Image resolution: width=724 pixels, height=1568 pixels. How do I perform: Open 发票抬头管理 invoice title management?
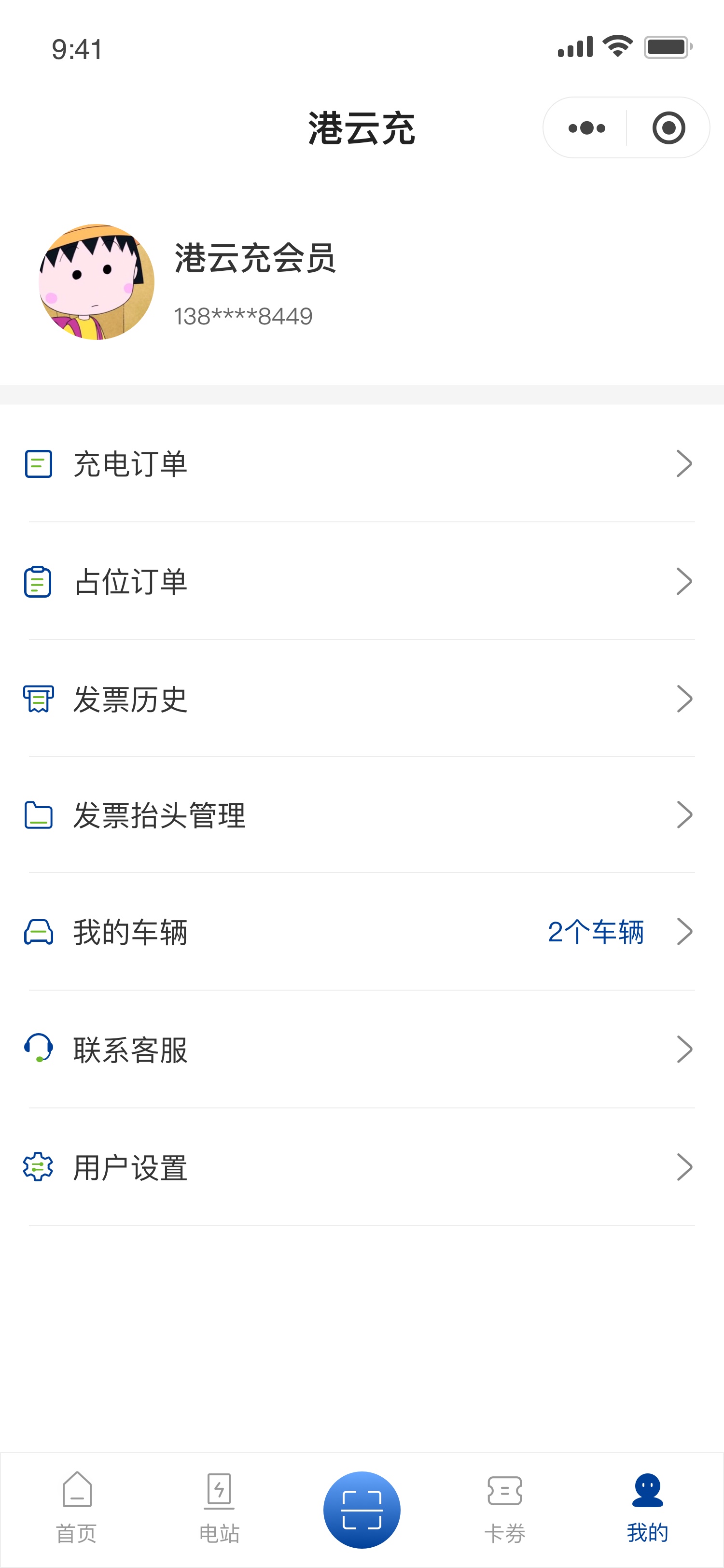coord(362,815)
